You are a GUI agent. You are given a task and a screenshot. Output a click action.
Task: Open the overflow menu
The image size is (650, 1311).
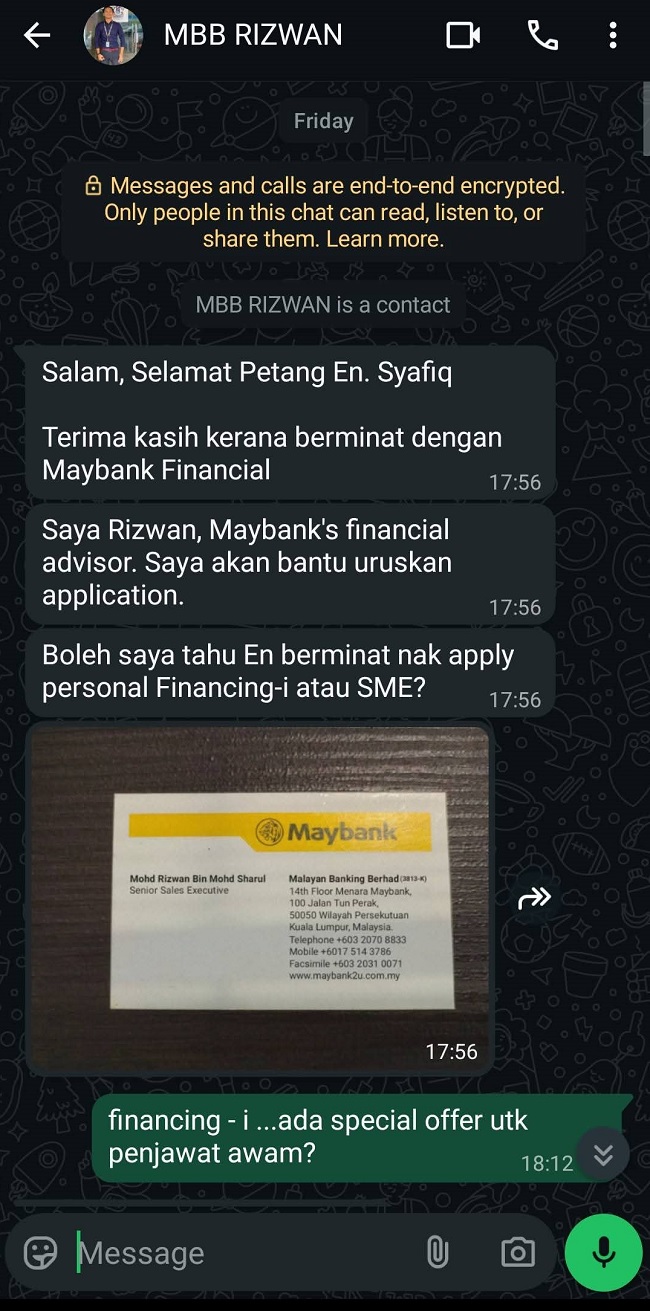pyautogui.click(x=613, y=36)
